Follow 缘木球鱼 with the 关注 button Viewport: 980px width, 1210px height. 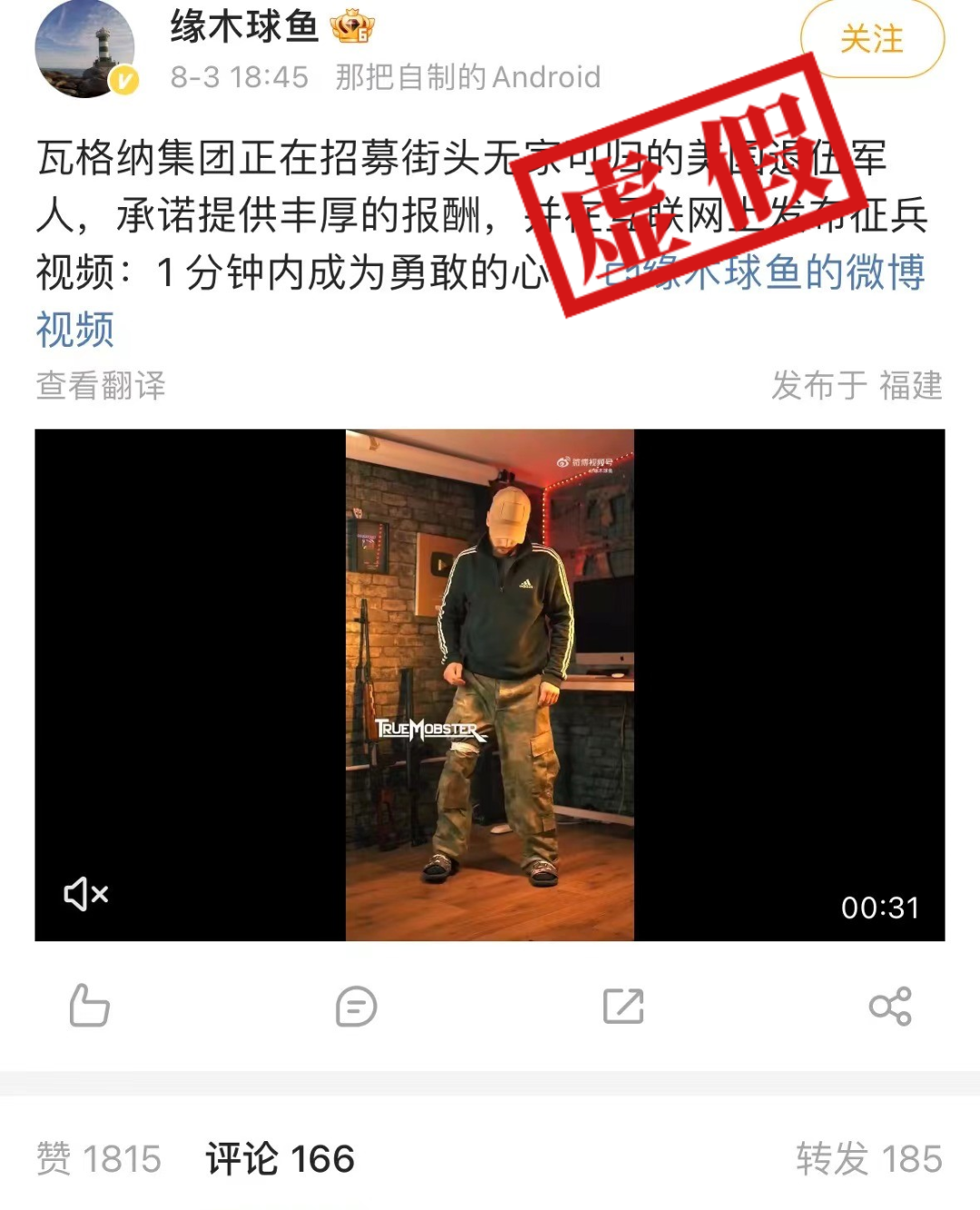tap(871, 39)
